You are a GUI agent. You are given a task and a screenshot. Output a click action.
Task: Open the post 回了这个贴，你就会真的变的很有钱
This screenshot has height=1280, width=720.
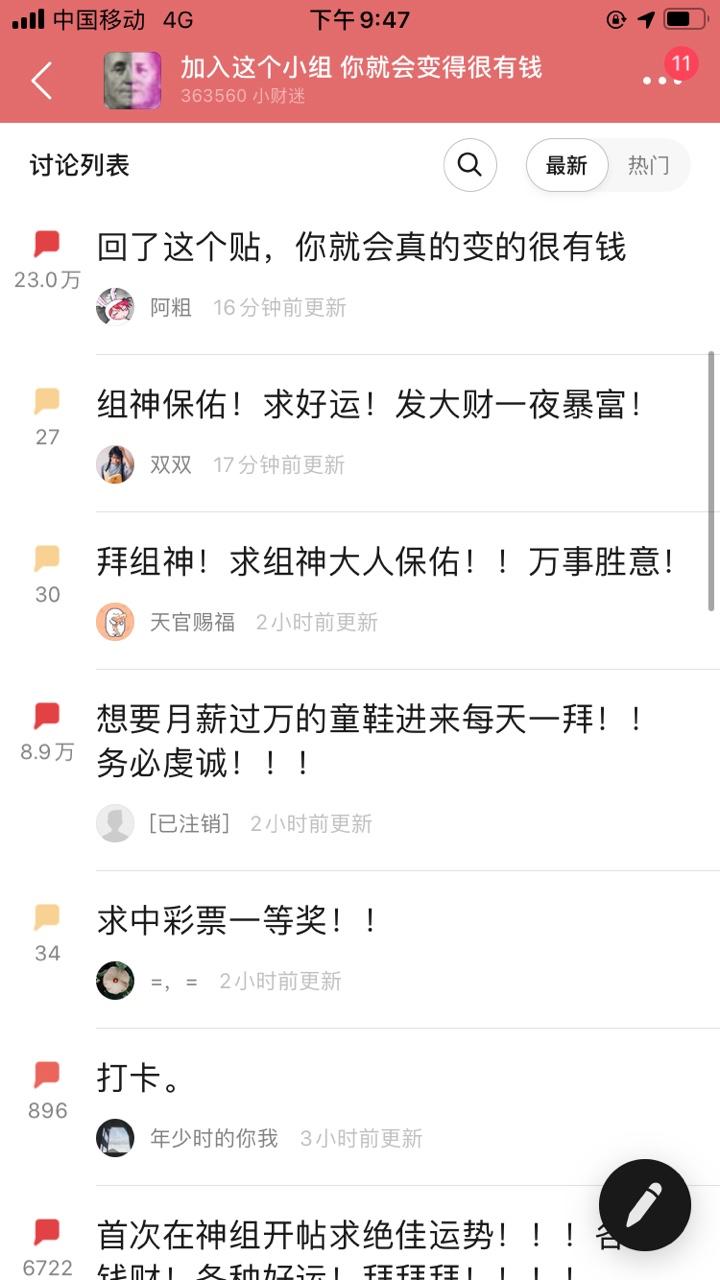tap(361, 247)
